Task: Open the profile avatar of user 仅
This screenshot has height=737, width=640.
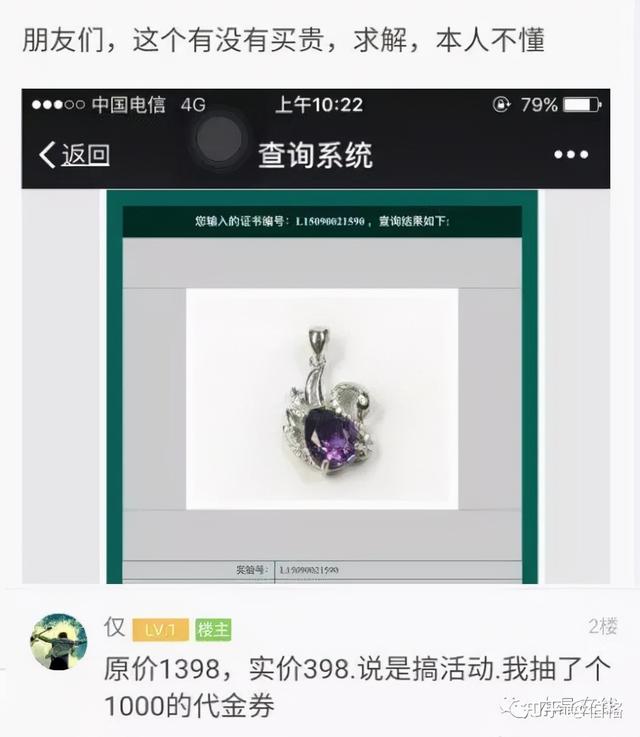Action: (x=58, y=642)
